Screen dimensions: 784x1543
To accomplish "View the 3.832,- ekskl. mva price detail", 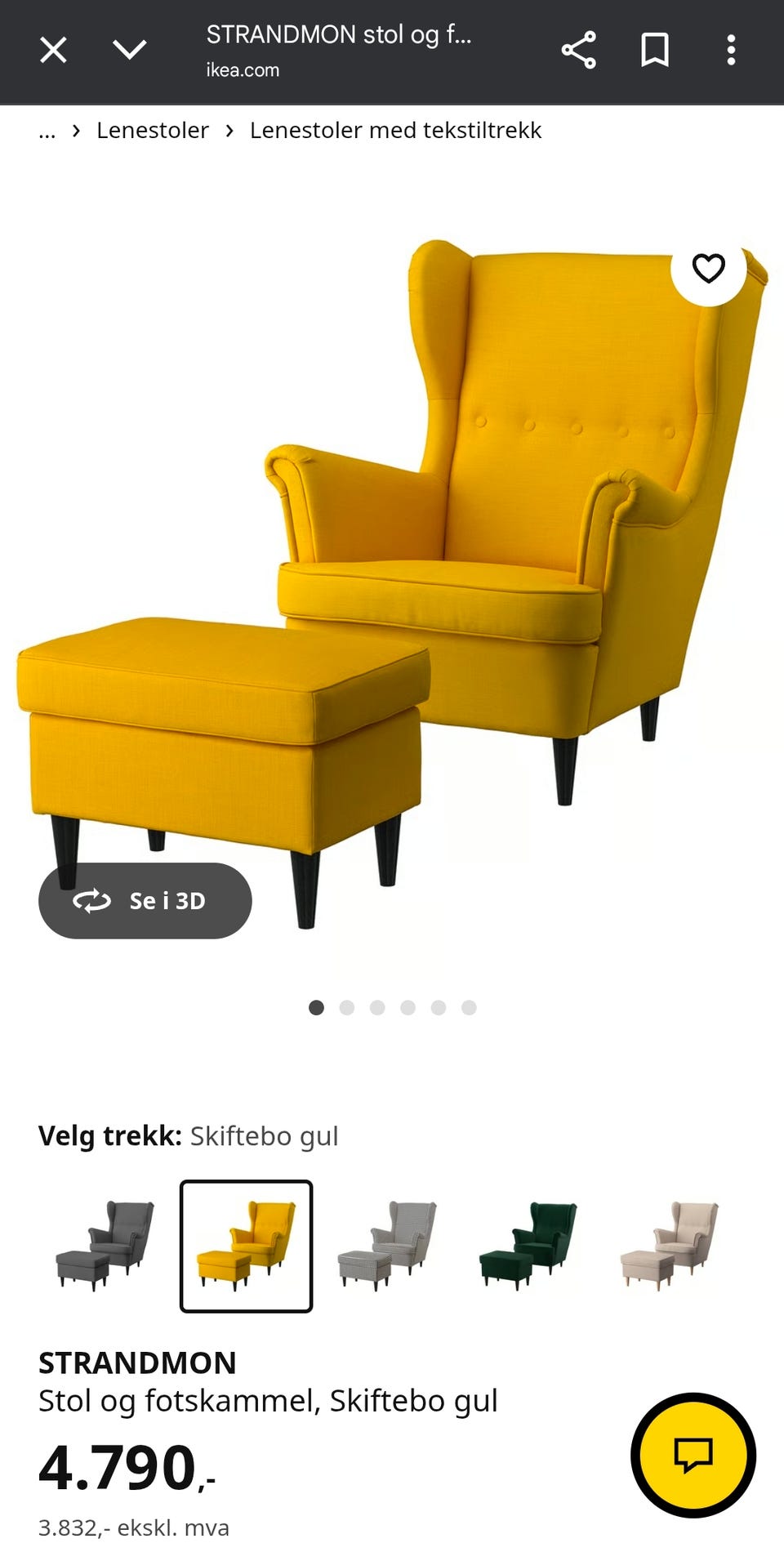I will tap(134, 1527).
